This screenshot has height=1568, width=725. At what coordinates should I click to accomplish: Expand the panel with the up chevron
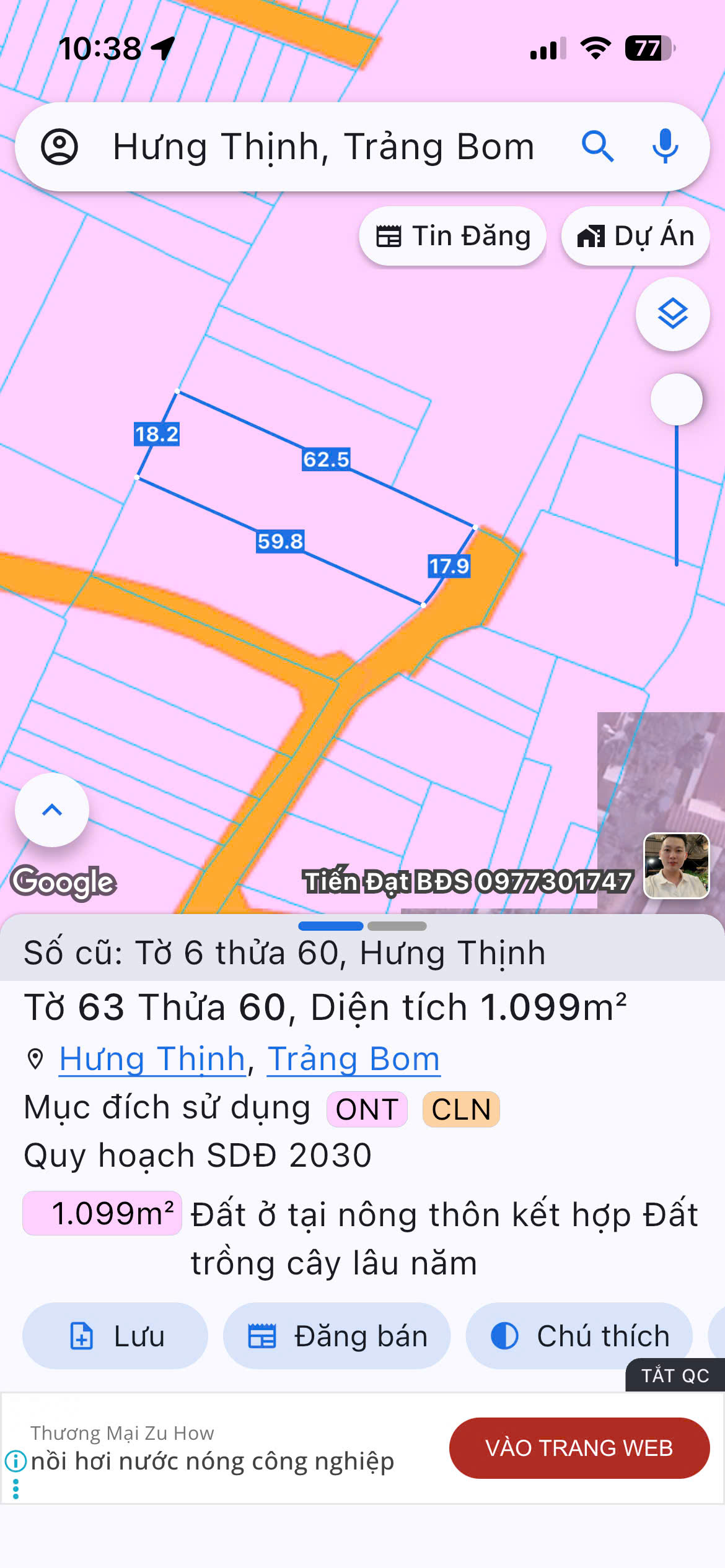[52, 809]
